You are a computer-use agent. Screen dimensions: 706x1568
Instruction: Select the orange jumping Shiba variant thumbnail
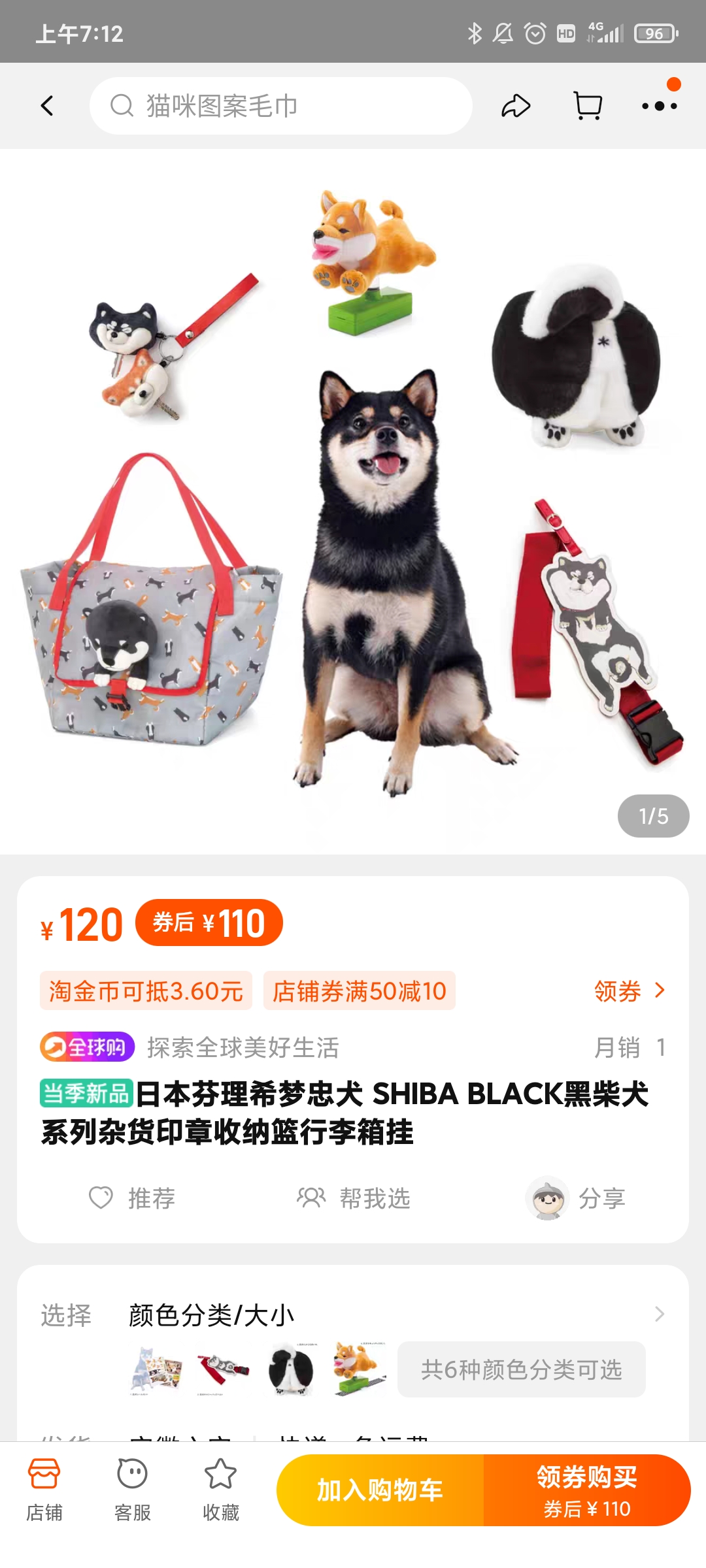(x=359, y=1369)
